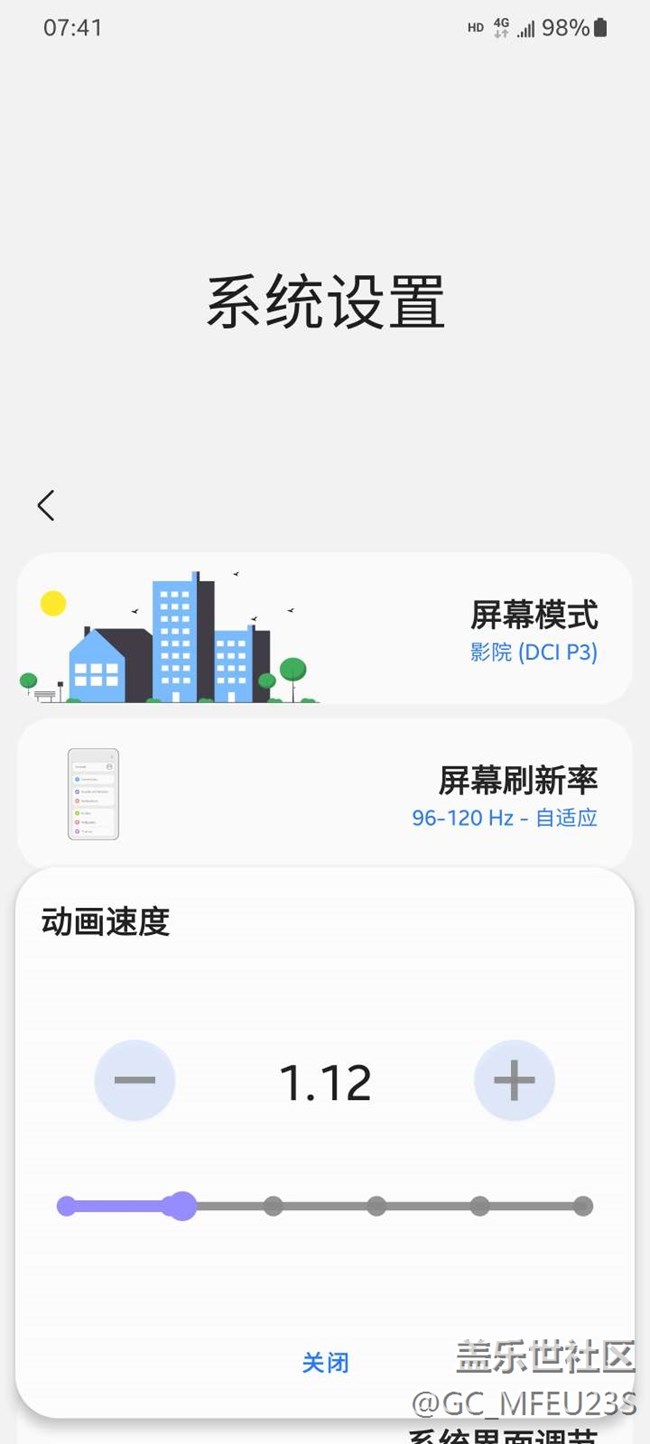The width and height of the screenshot is (650, 1444).
Task: Set animation speed slider to the last stop
Action: (x=583, y=1206)
